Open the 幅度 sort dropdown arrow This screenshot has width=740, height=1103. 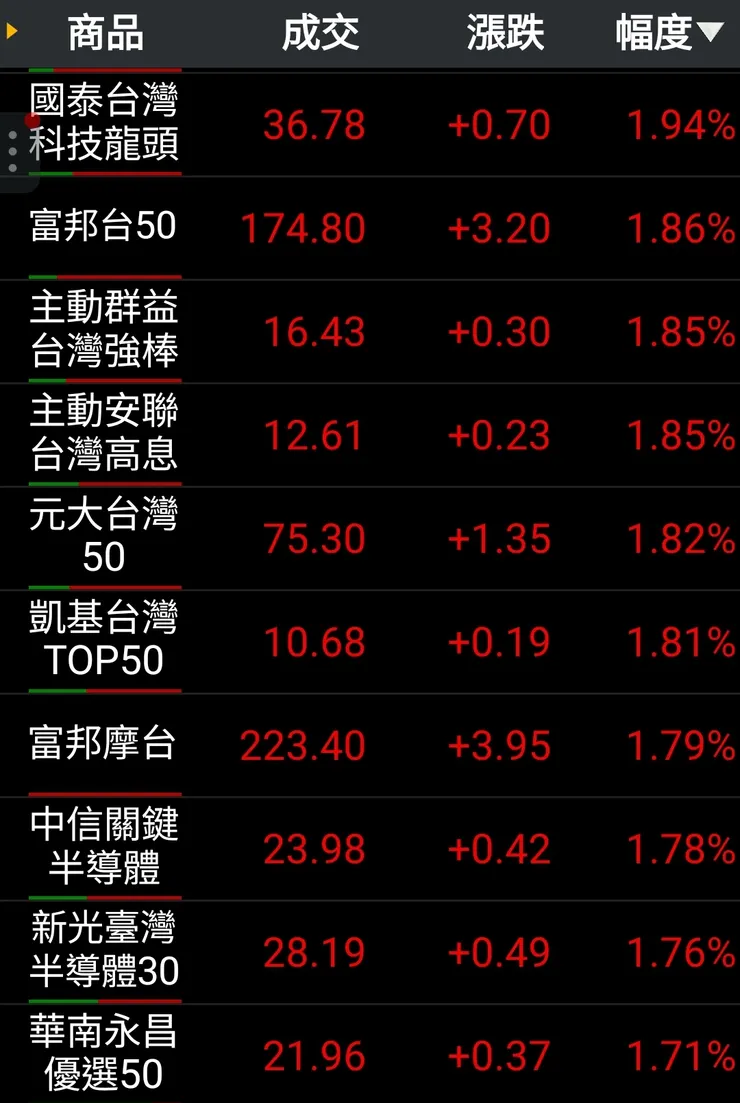[x=710, y=32]
